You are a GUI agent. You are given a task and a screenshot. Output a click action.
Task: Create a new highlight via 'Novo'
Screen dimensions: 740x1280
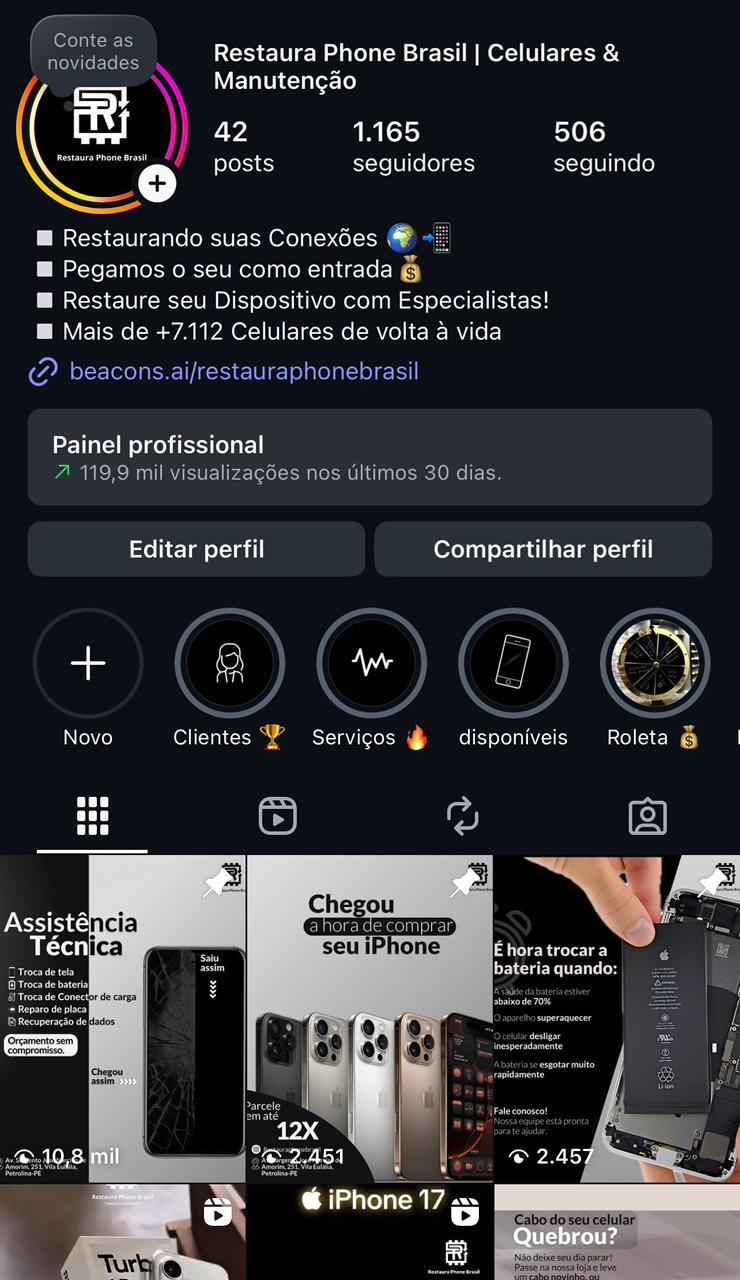pyautogui.click(x=88, y=662)
